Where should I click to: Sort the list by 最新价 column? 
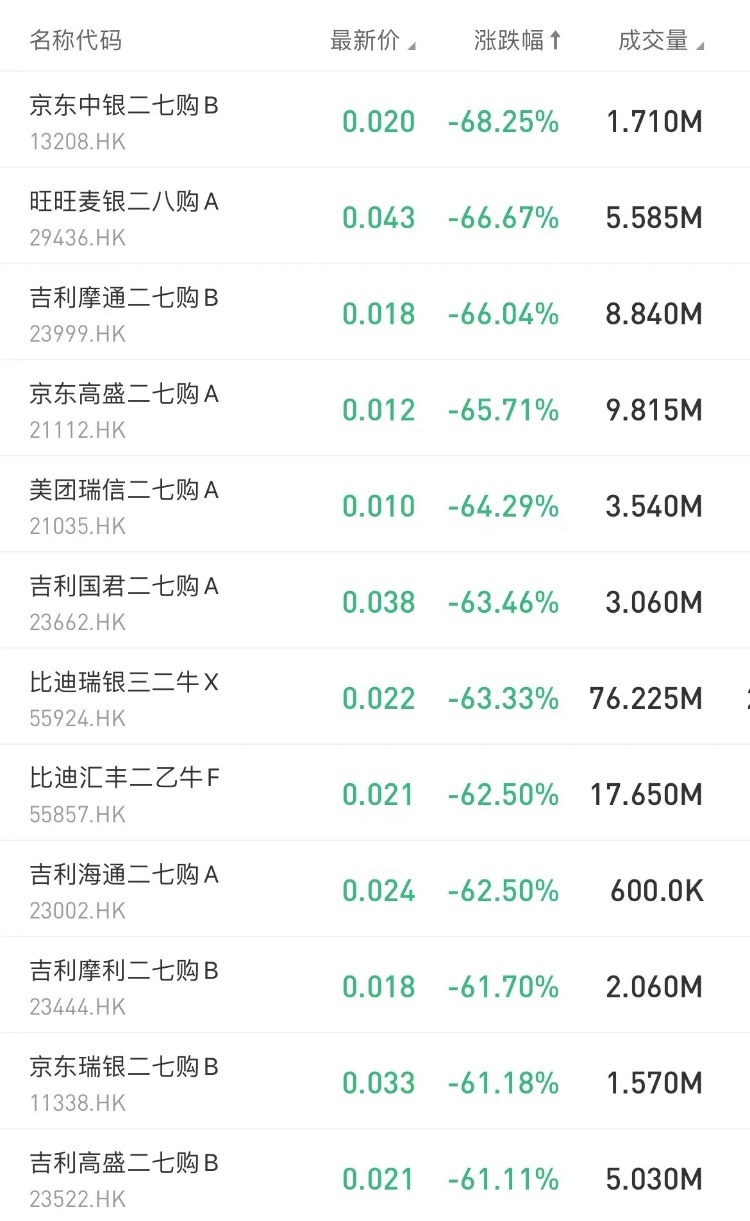tap(372, 41)
